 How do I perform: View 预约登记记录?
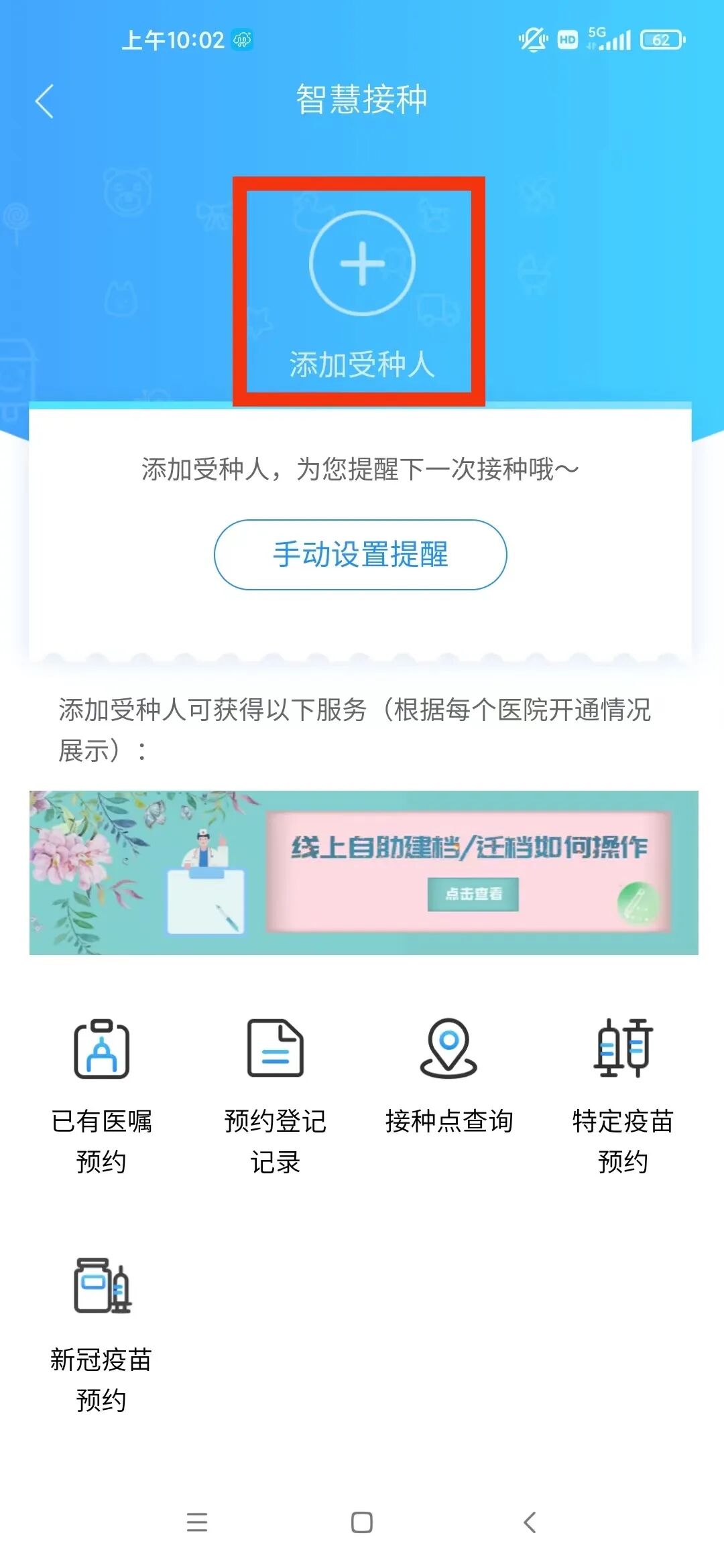(x=275, y=1092)
